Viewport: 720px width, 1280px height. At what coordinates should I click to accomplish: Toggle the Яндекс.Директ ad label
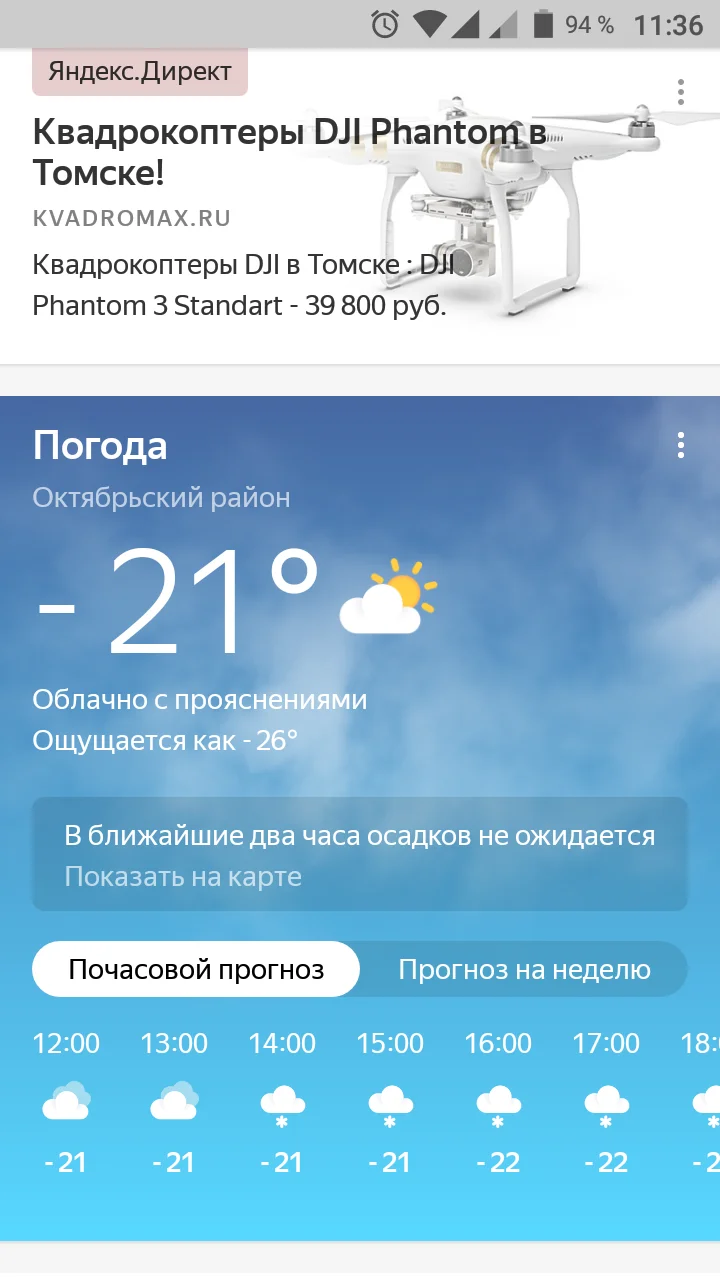click(139, 71)
